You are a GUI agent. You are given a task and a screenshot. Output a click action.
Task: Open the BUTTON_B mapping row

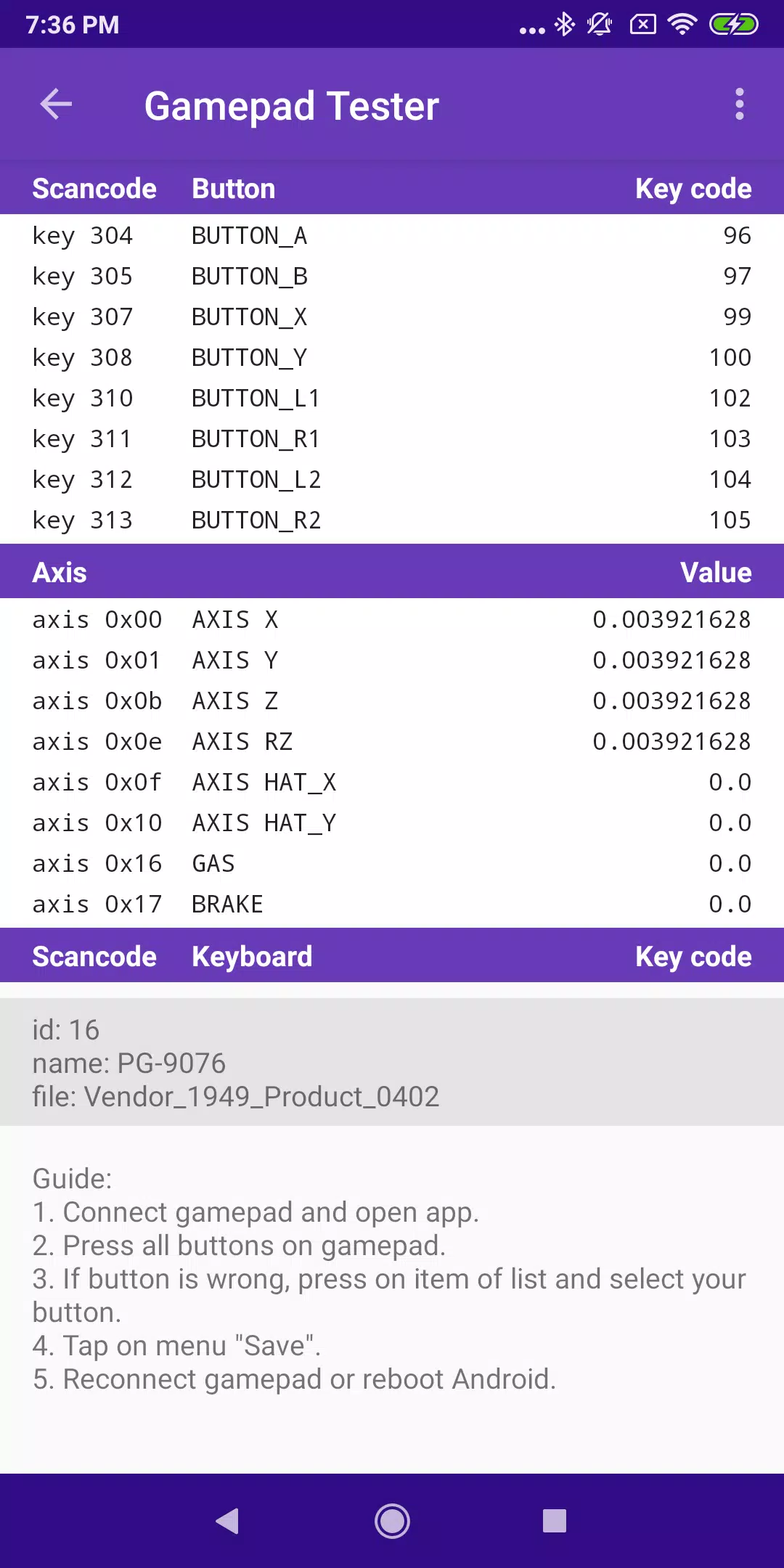tap(392, 276)
